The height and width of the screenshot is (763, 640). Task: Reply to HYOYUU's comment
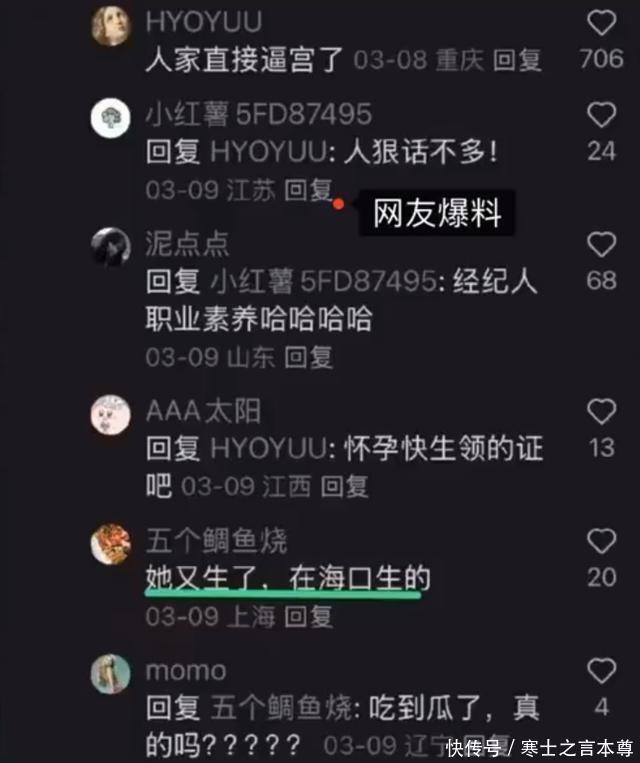click(517, 60)
